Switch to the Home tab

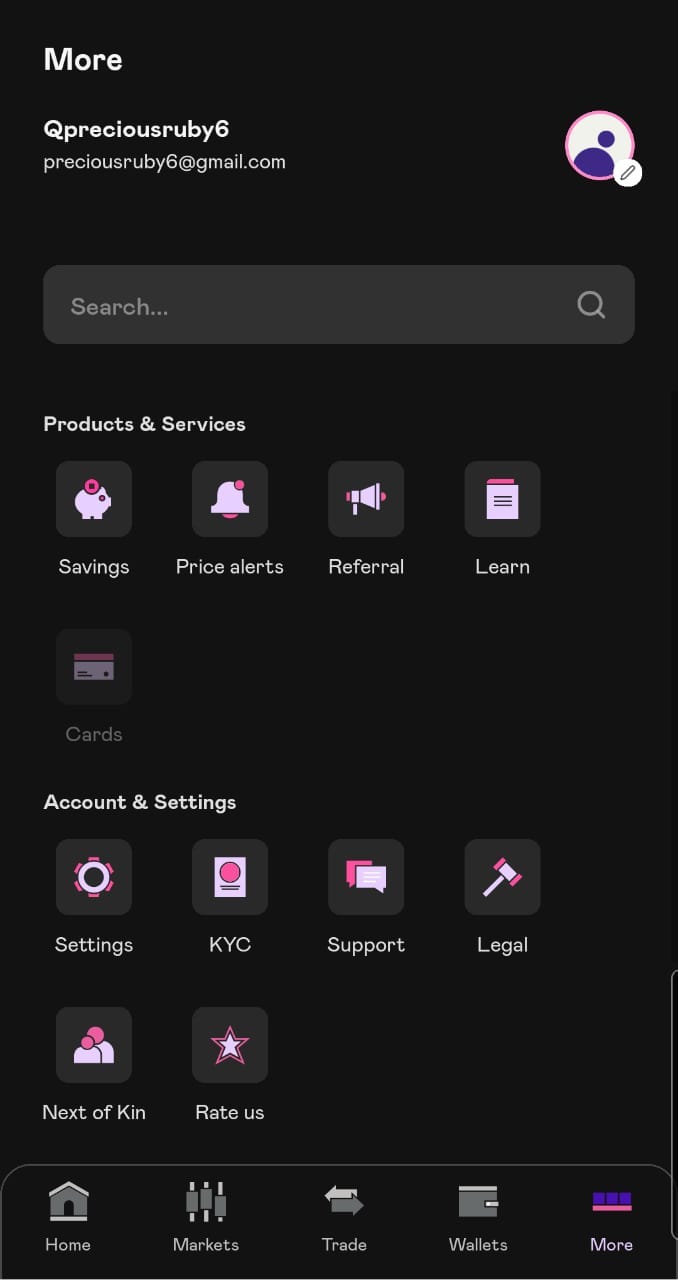[x=68, y=1216]
